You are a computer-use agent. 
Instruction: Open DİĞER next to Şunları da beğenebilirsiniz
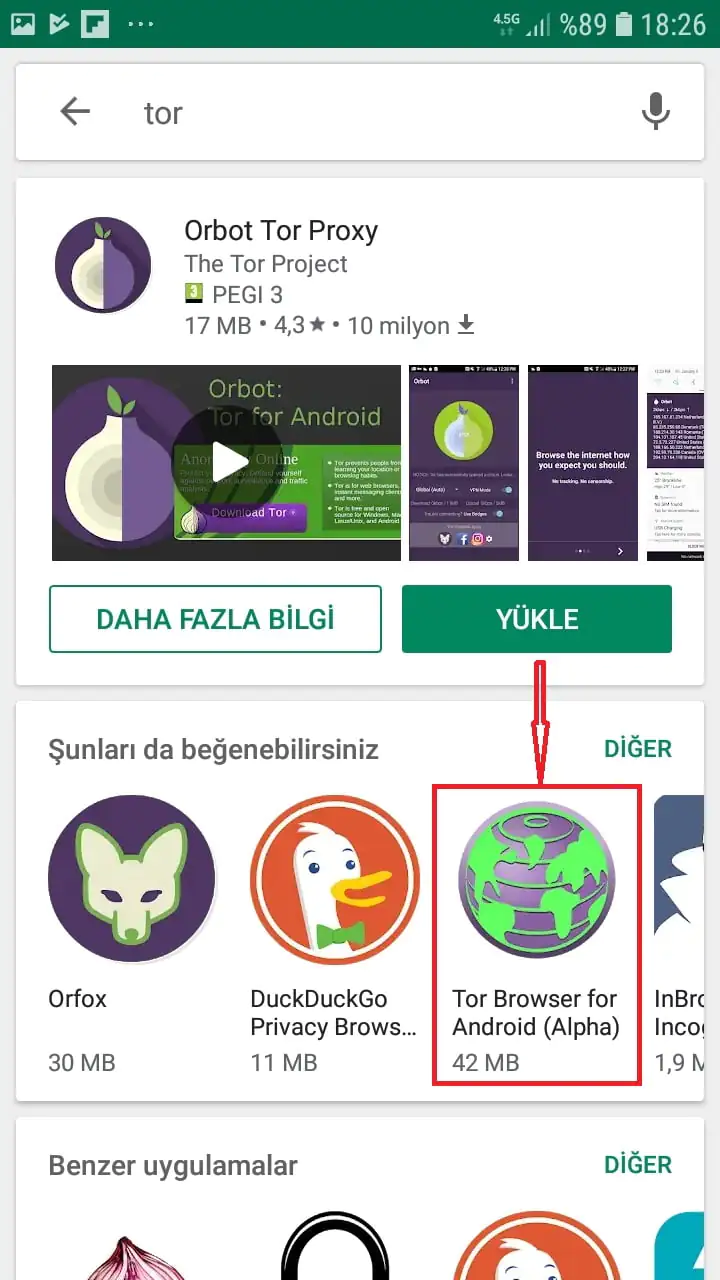point(637,748)
